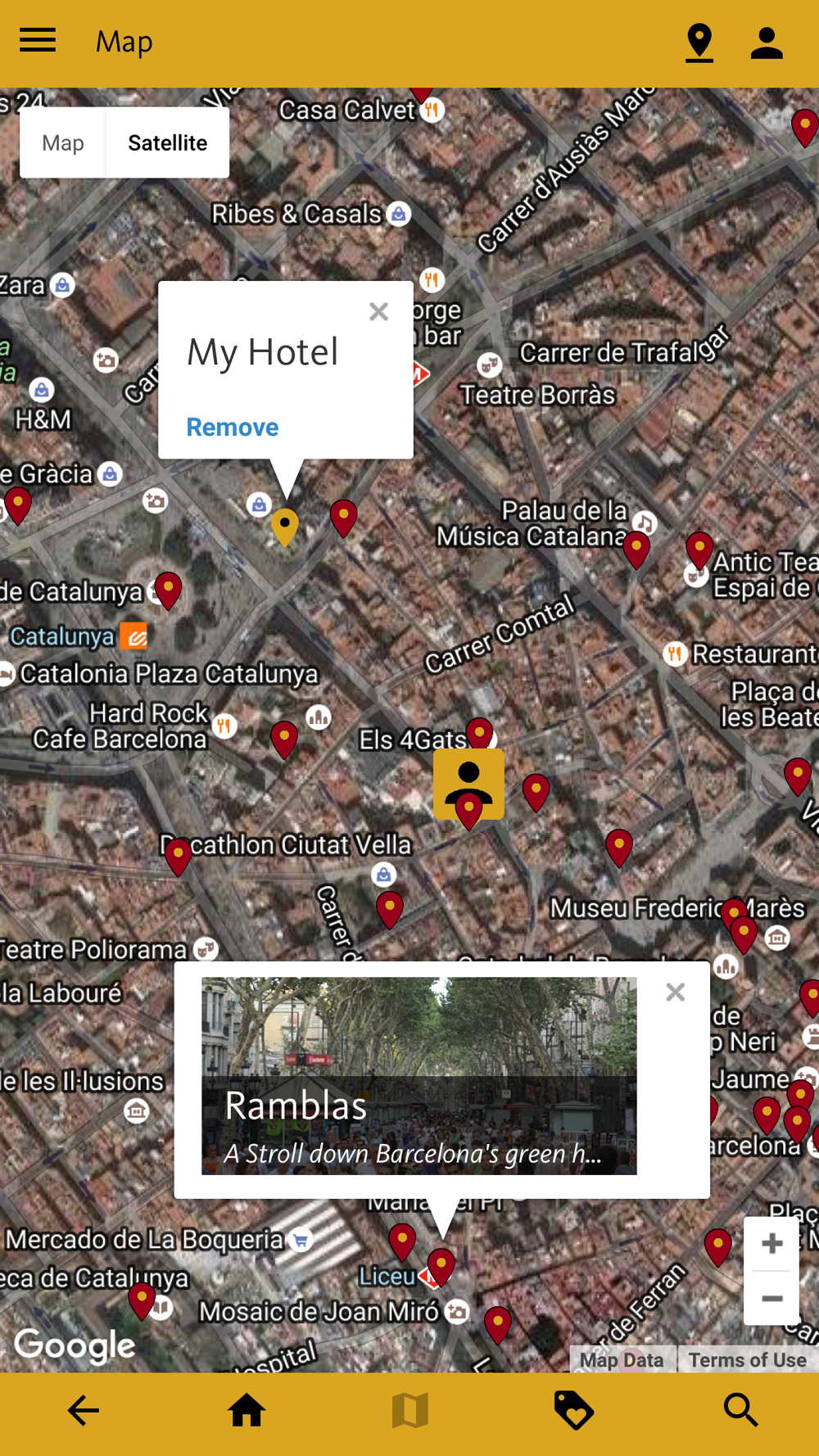Close the My Hotel popup
Image resolution: width=819 pixels, height=1456 pixels.
[378, 311]
